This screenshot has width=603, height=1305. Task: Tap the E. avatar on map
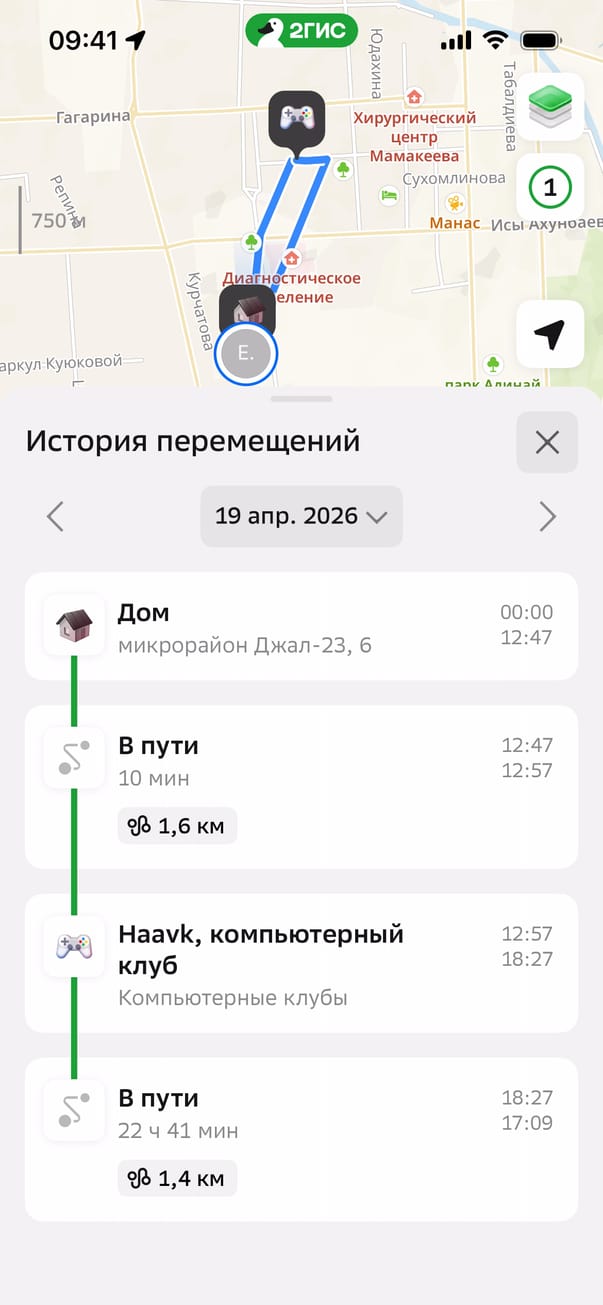tap(245, 353)
